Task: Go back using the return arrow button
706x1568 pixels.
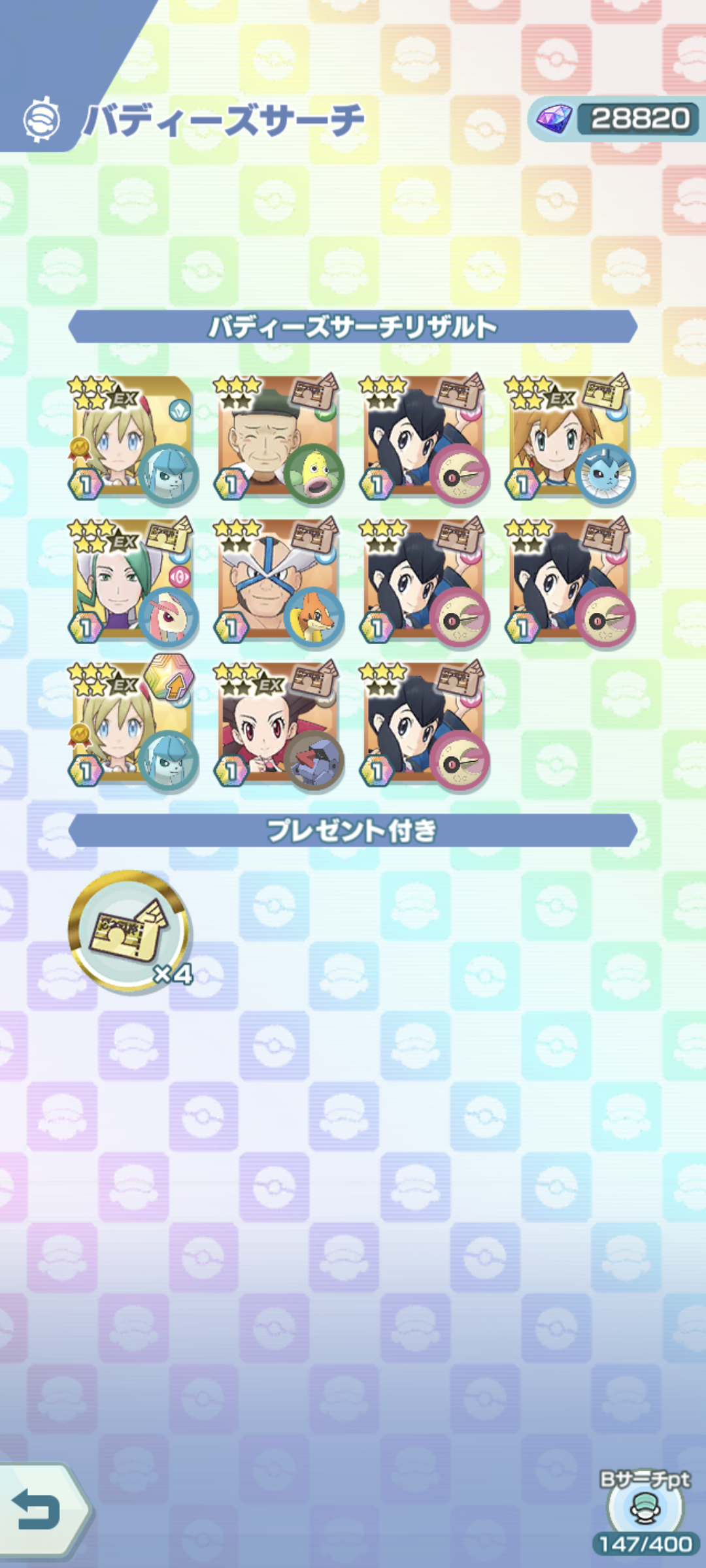Action: [39, 1510]
